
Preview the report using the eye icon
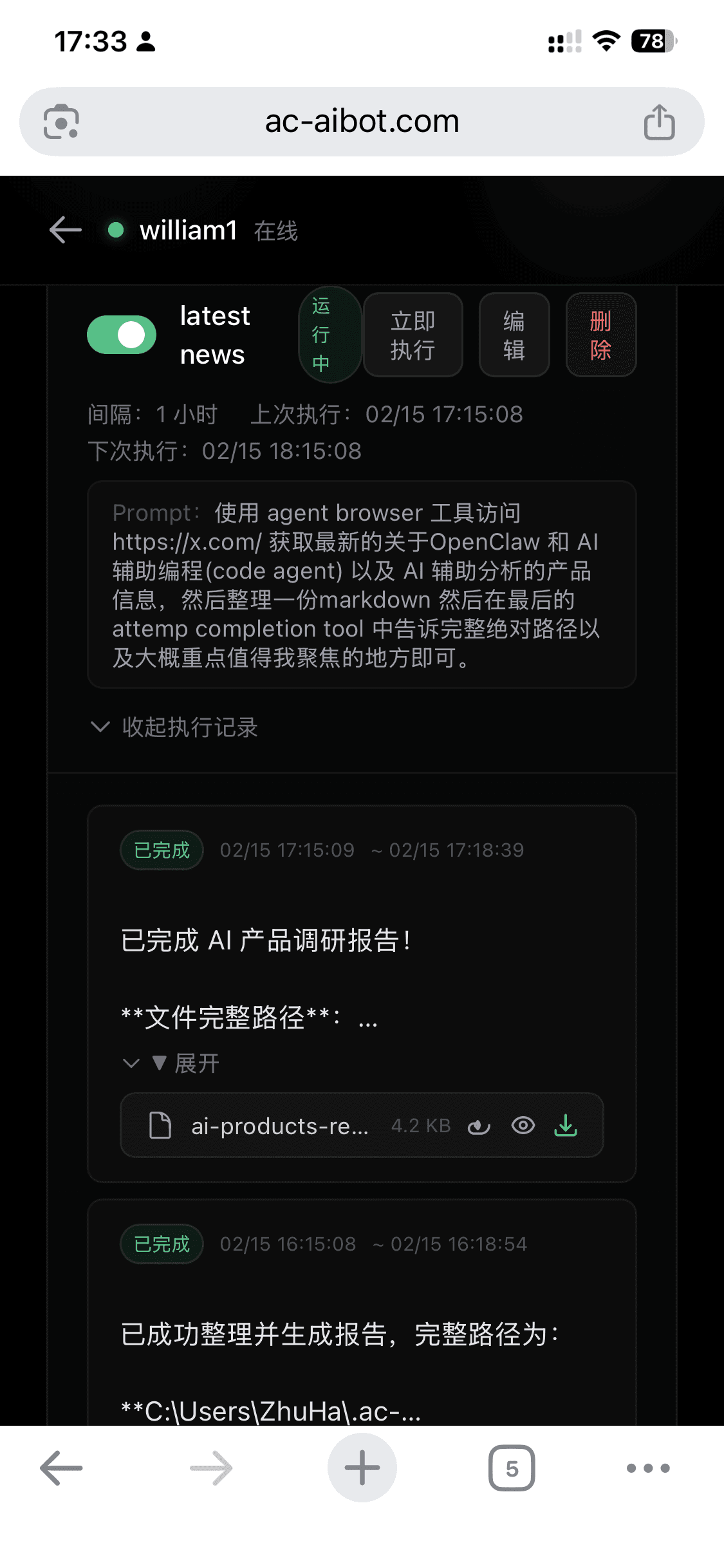[523, 1125]
